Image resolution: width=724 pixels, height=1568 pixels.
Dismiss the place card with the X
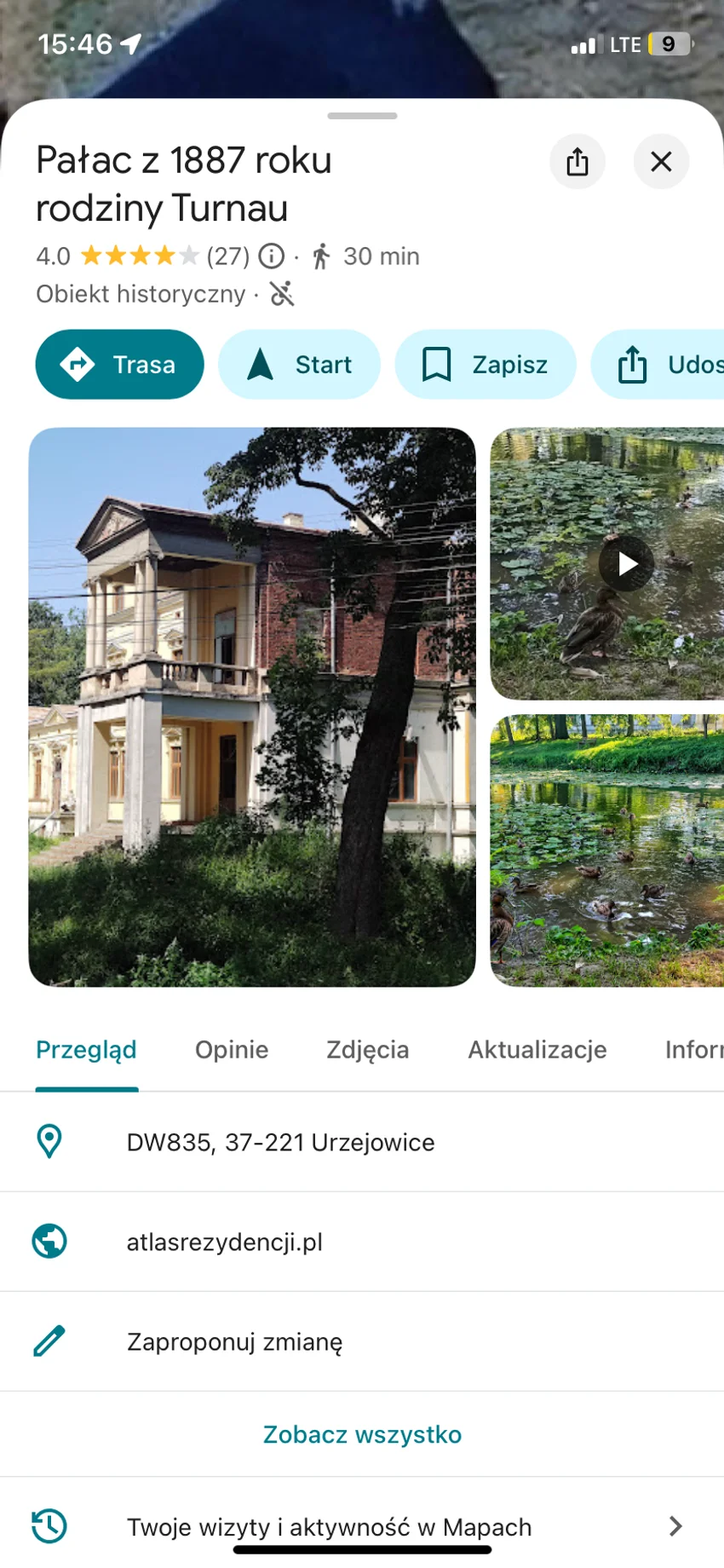pos(661,162)
